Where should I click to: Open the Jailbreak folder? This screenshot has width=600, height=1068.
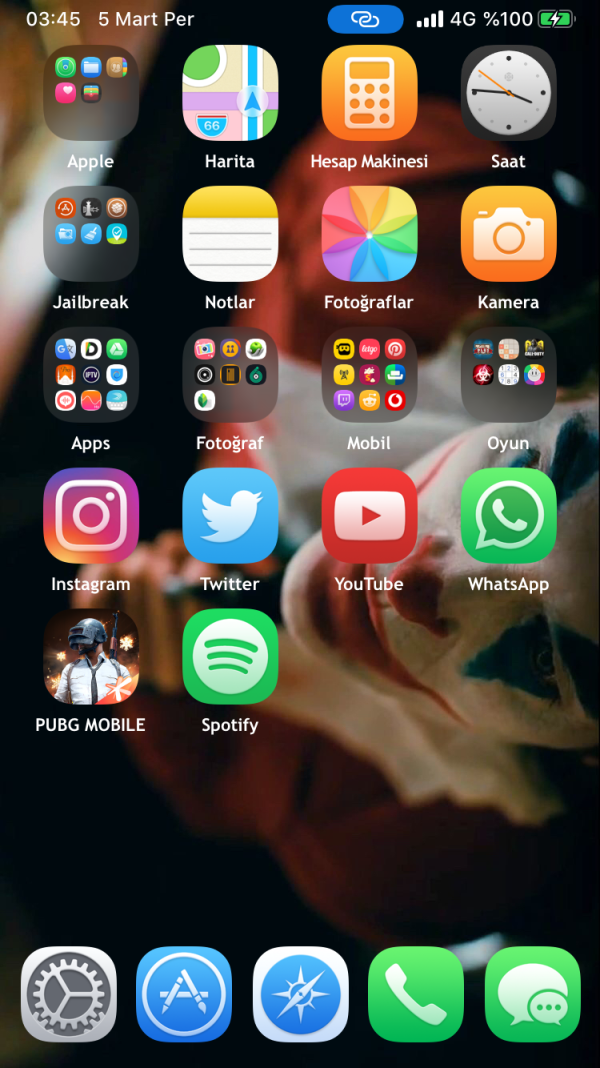[x=91, y=234]
